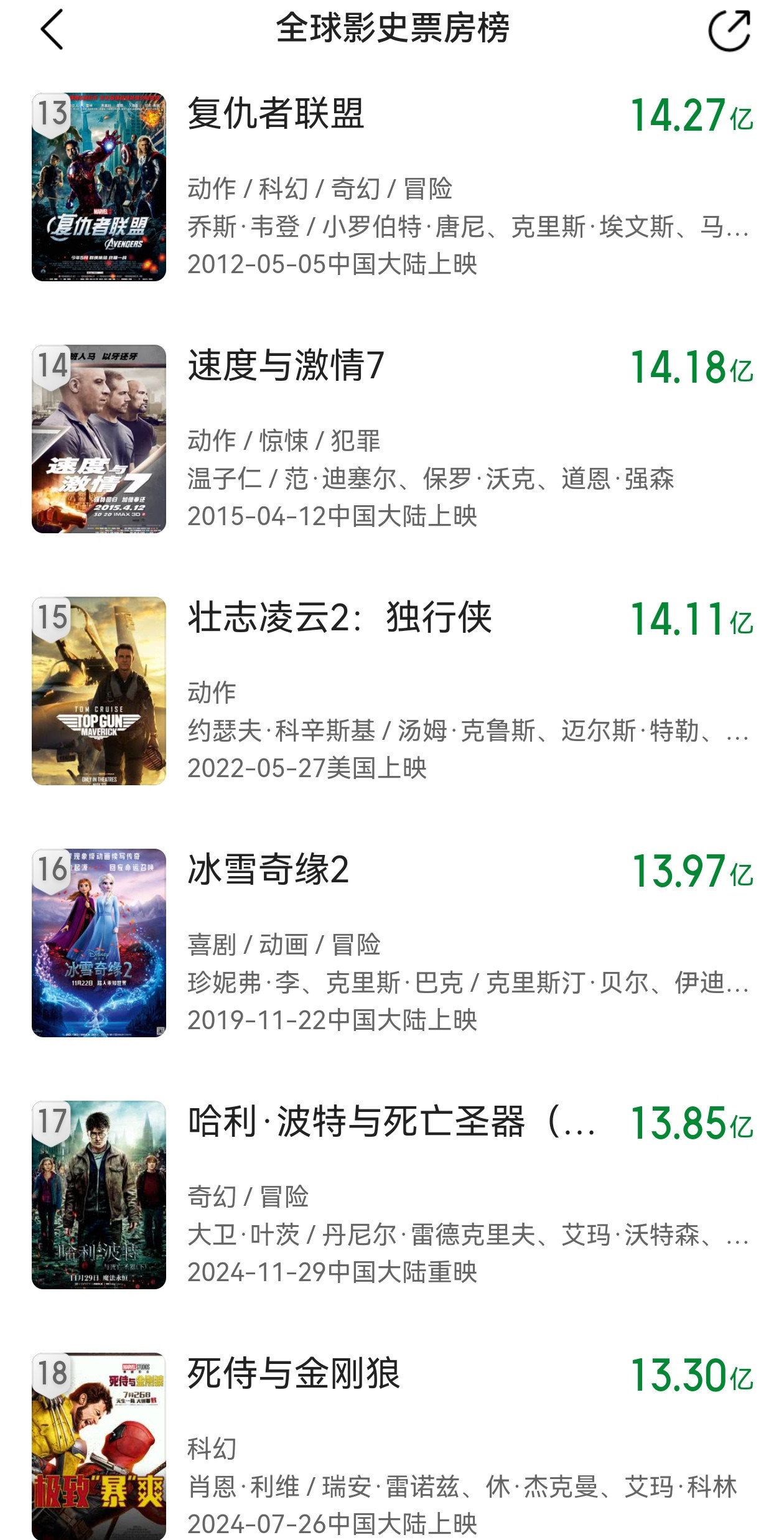Select 壮志凌云2：独行侠 from the list

click(339, 618)
